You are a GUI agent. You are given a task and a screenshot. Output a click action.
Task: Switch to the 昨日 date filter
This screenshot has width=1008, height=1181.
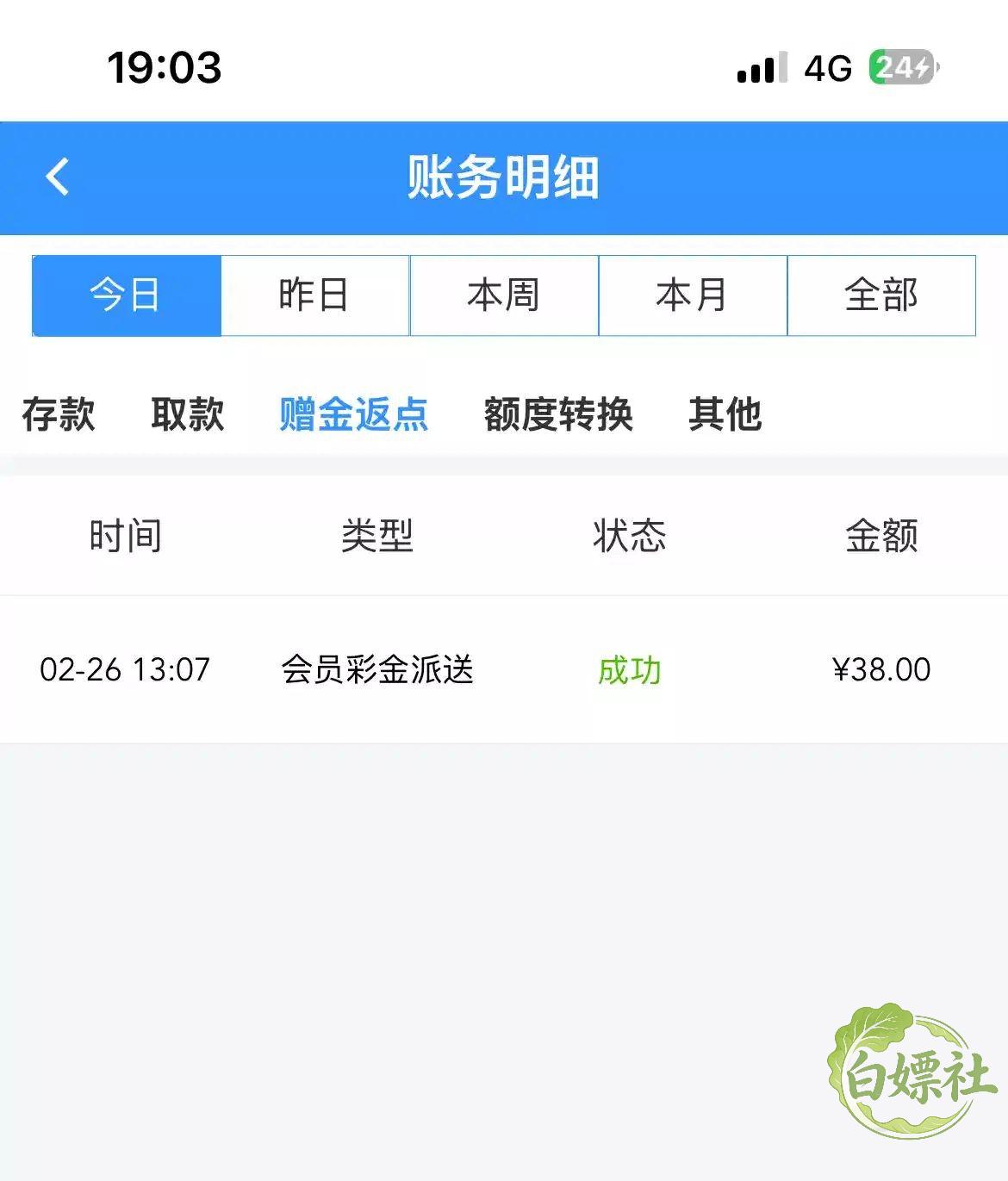(314, 295)
